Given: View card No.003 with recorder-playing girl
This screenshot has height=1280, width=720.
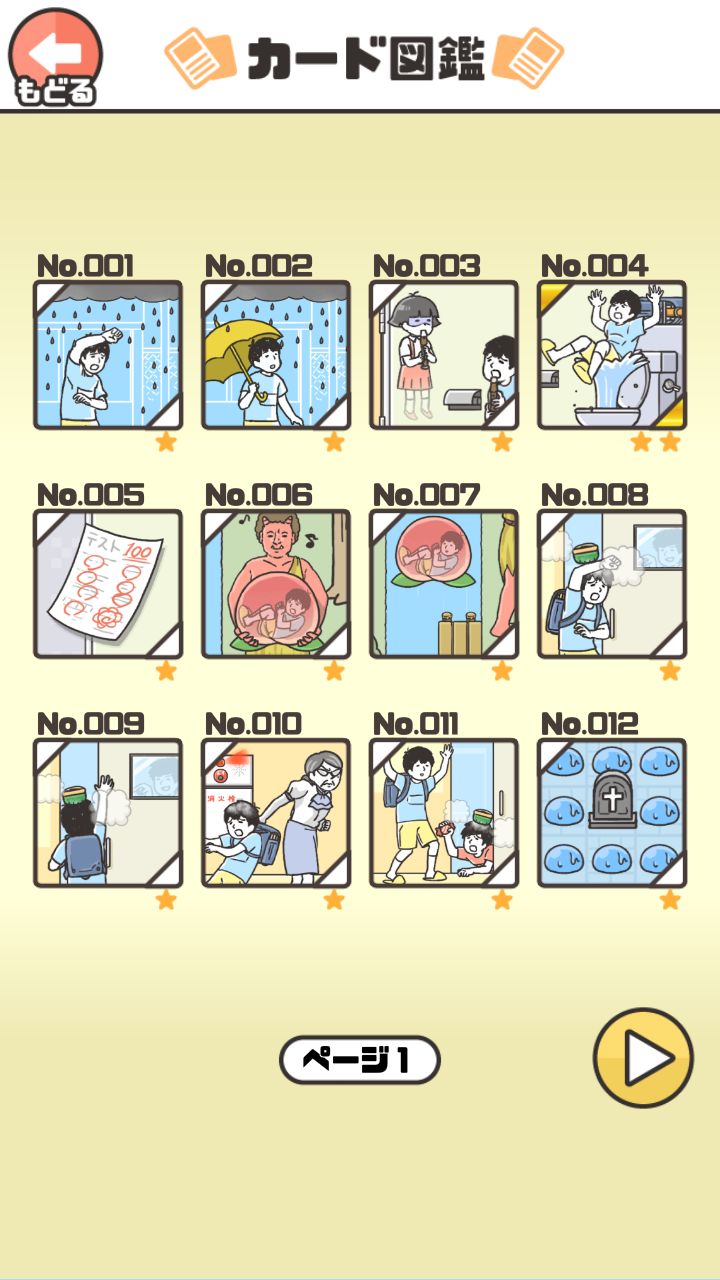Looking at the screenshot, I should point(443,358).
